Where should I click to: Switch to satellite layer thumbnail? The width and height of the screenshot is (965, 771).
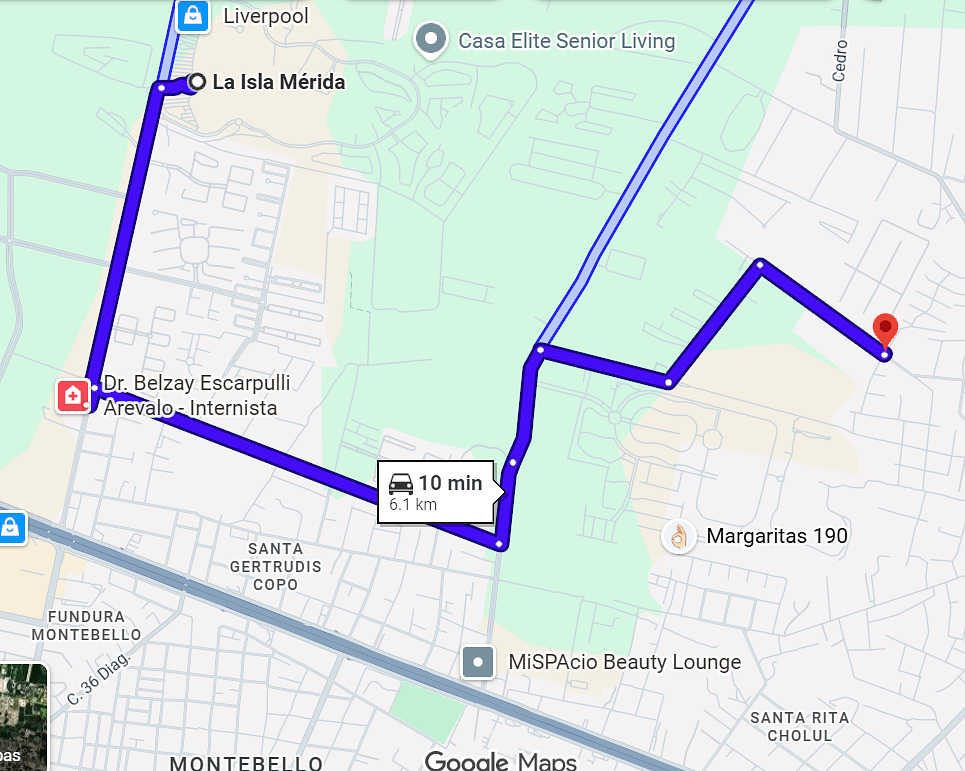[x=23, y=716]
